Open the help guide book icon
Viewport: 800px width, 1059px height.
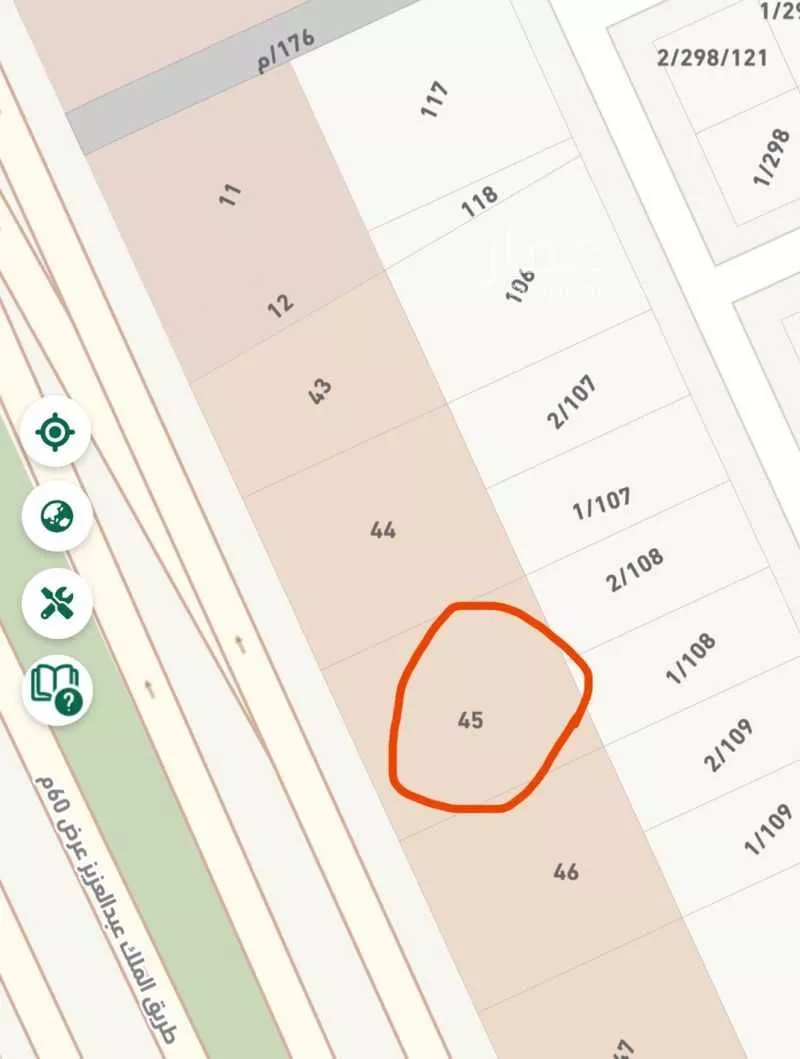pyautogui.click(x=56, y=689)
